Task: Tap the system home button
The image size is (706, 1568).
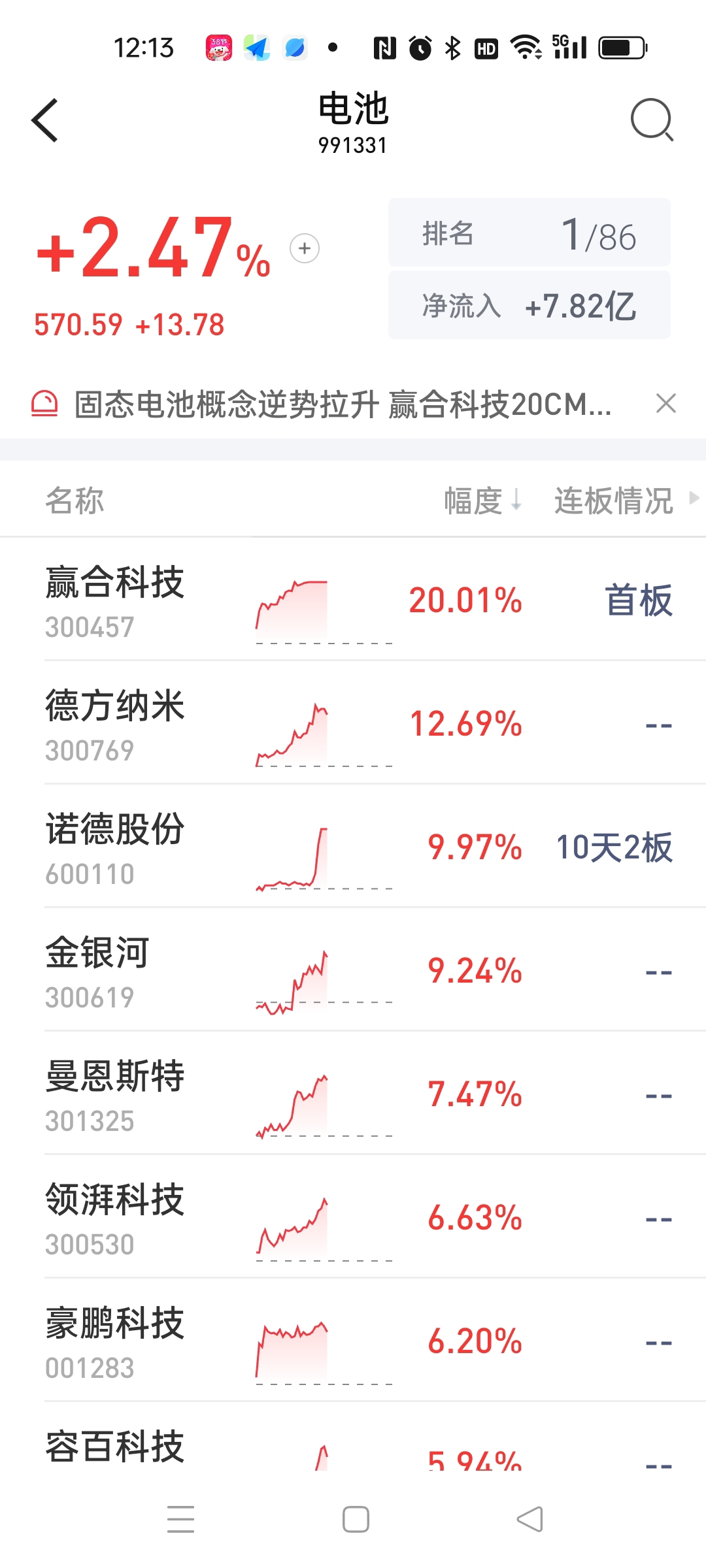Action: pos(356,1519)
